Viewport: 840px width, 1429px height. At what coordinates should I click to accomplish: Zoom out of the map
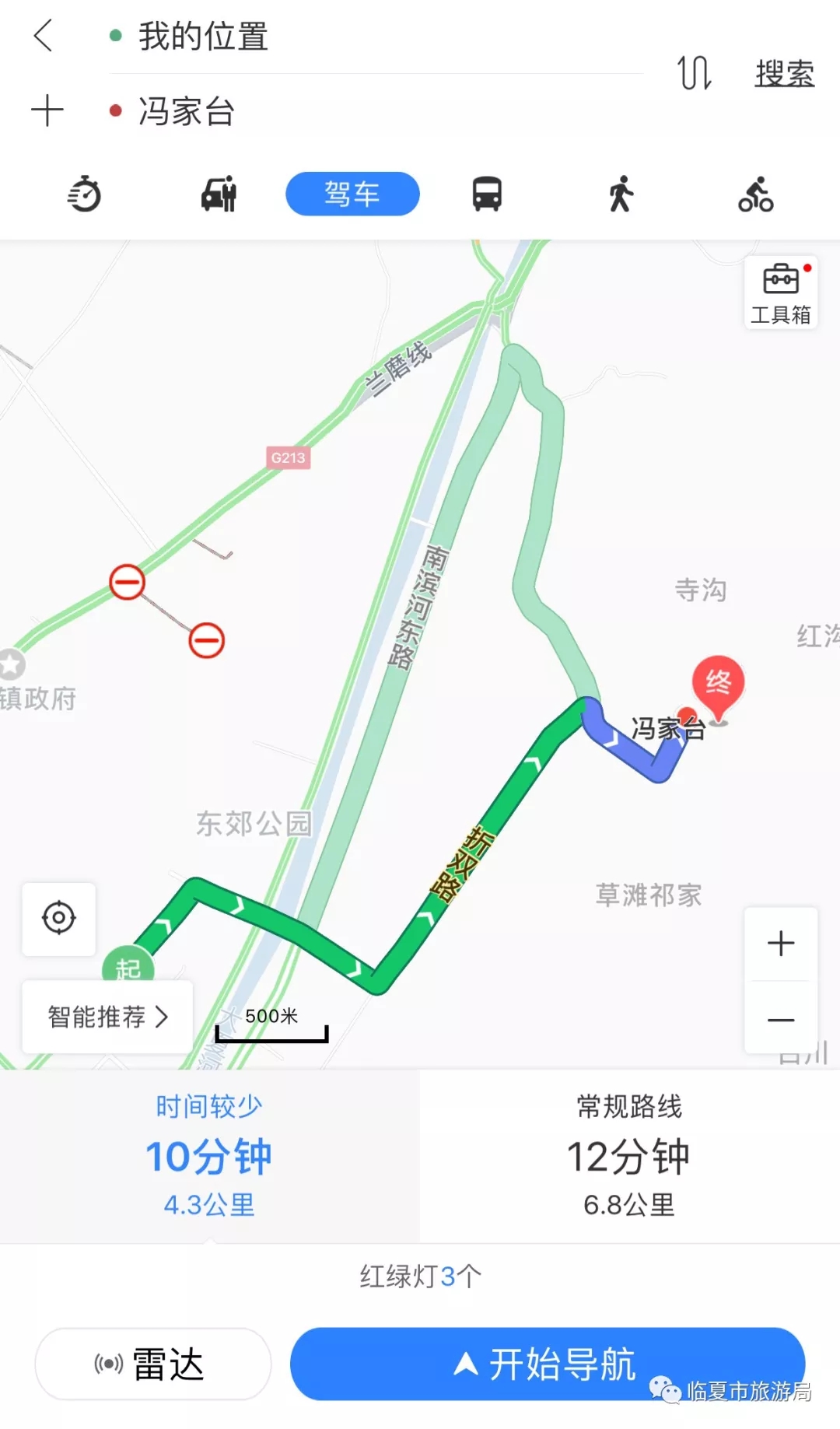(780, 1019)
